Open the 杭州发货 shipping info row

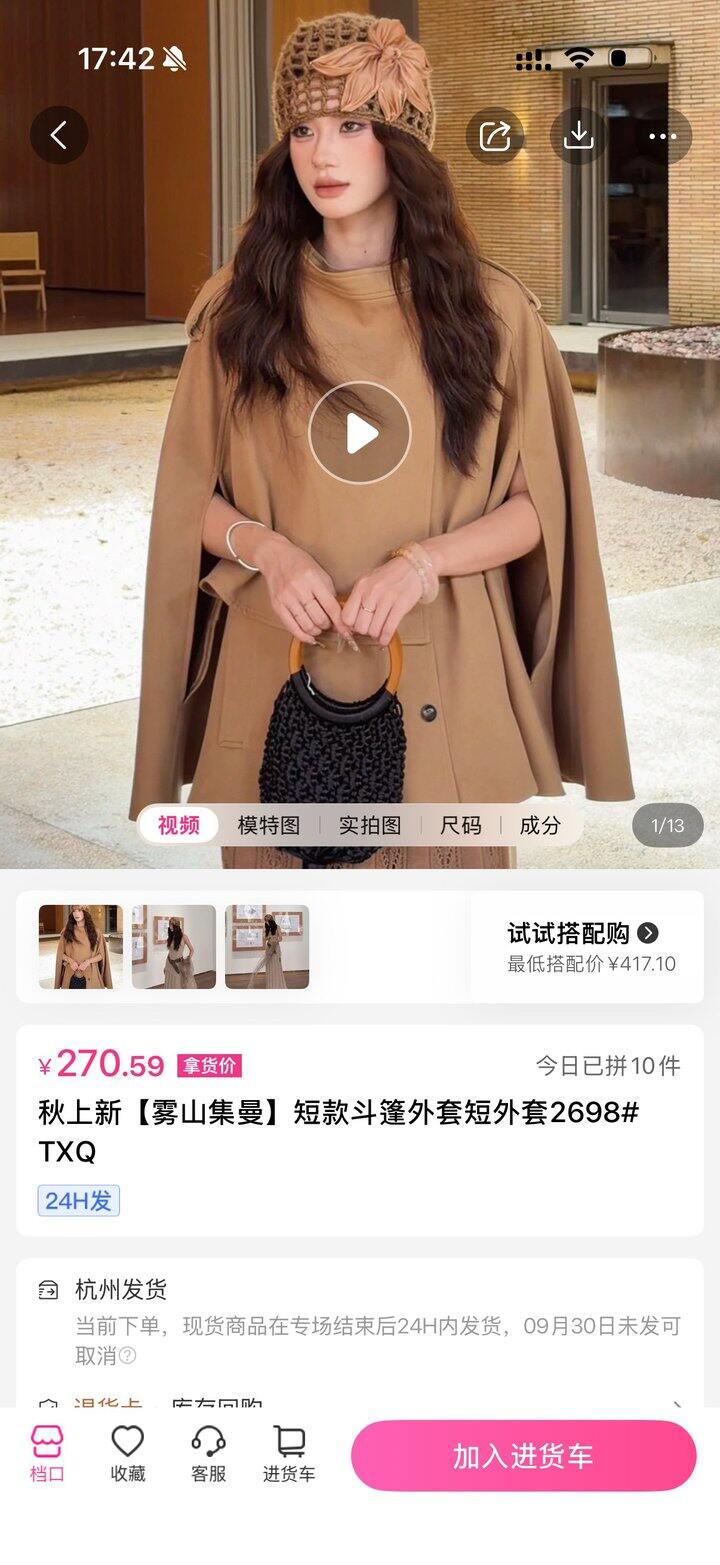pos(360,1322)
